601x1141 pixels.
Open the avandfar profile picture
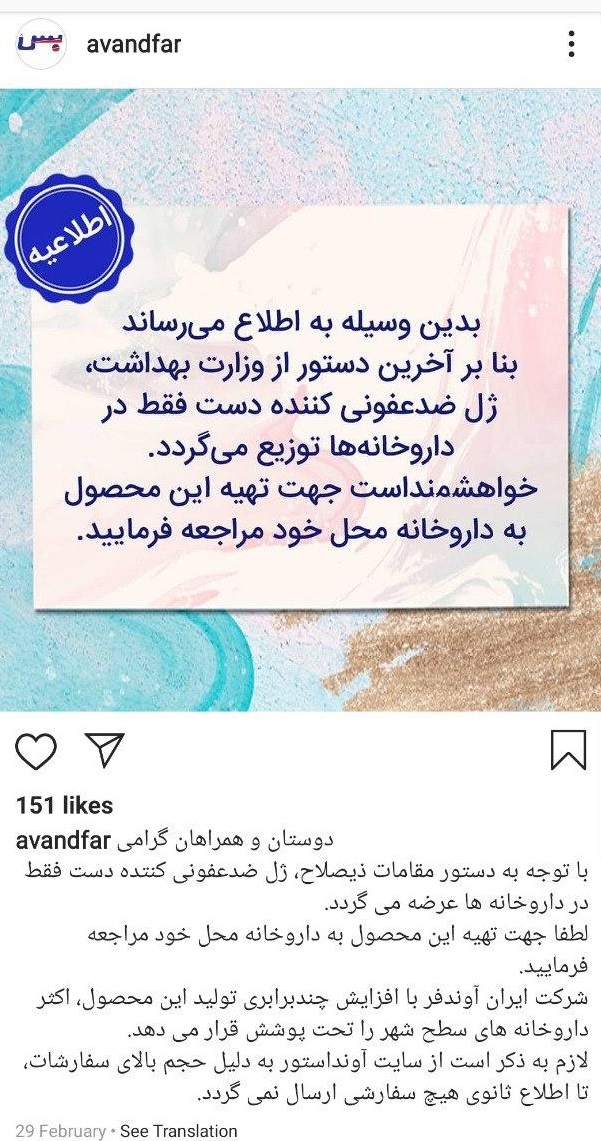point(41,44)
